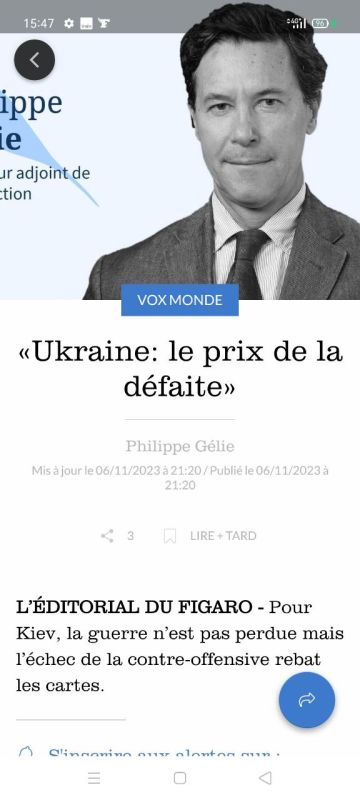
Task: Go back using the top-left arrow
Action: tap(34, 60)
